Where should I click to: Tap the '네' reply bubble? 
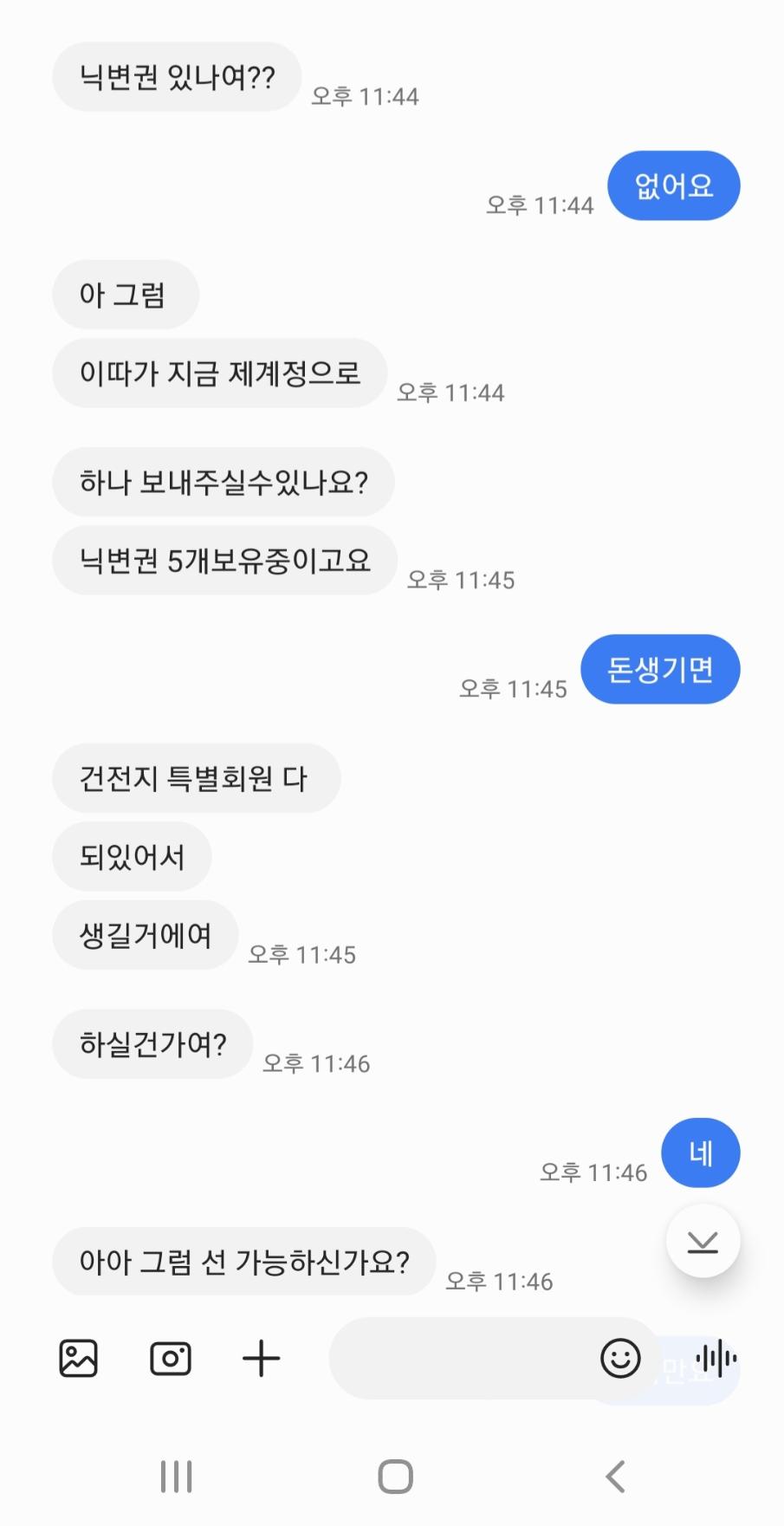pyautogui.click(x=700, y=1153)
